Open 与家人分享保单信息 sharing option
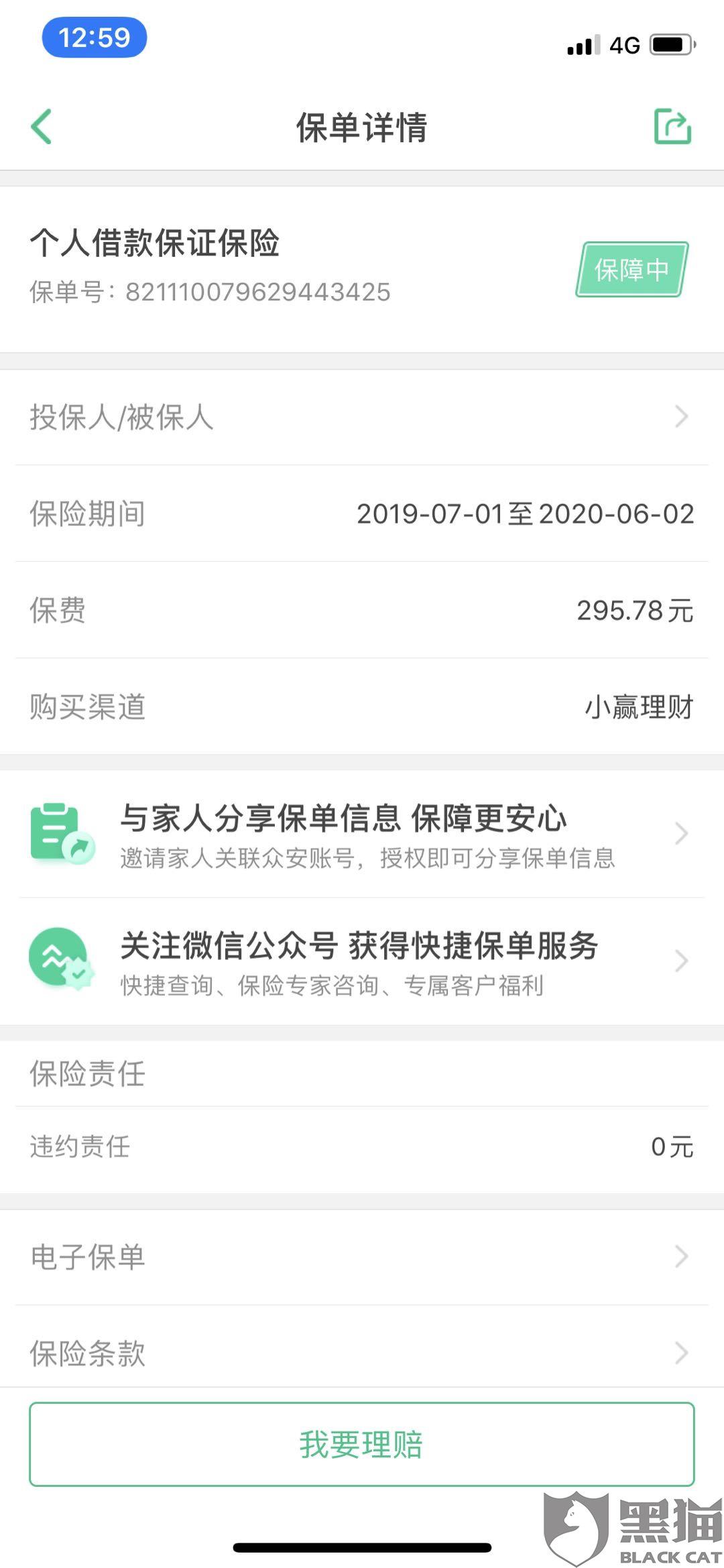This screenshot has height=1568, width=724. pyautogui.click(x=362, y=833)
